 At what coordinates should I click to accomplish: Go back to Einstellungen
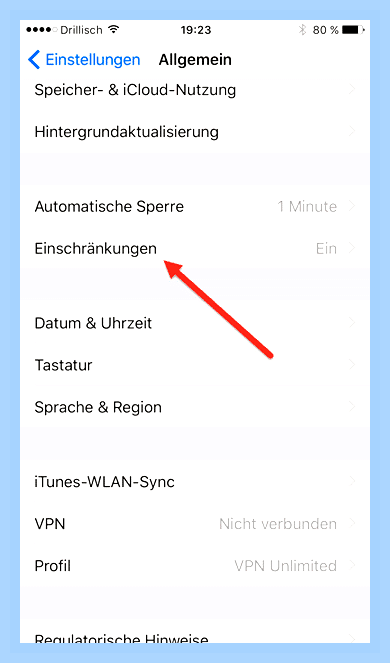84,60
